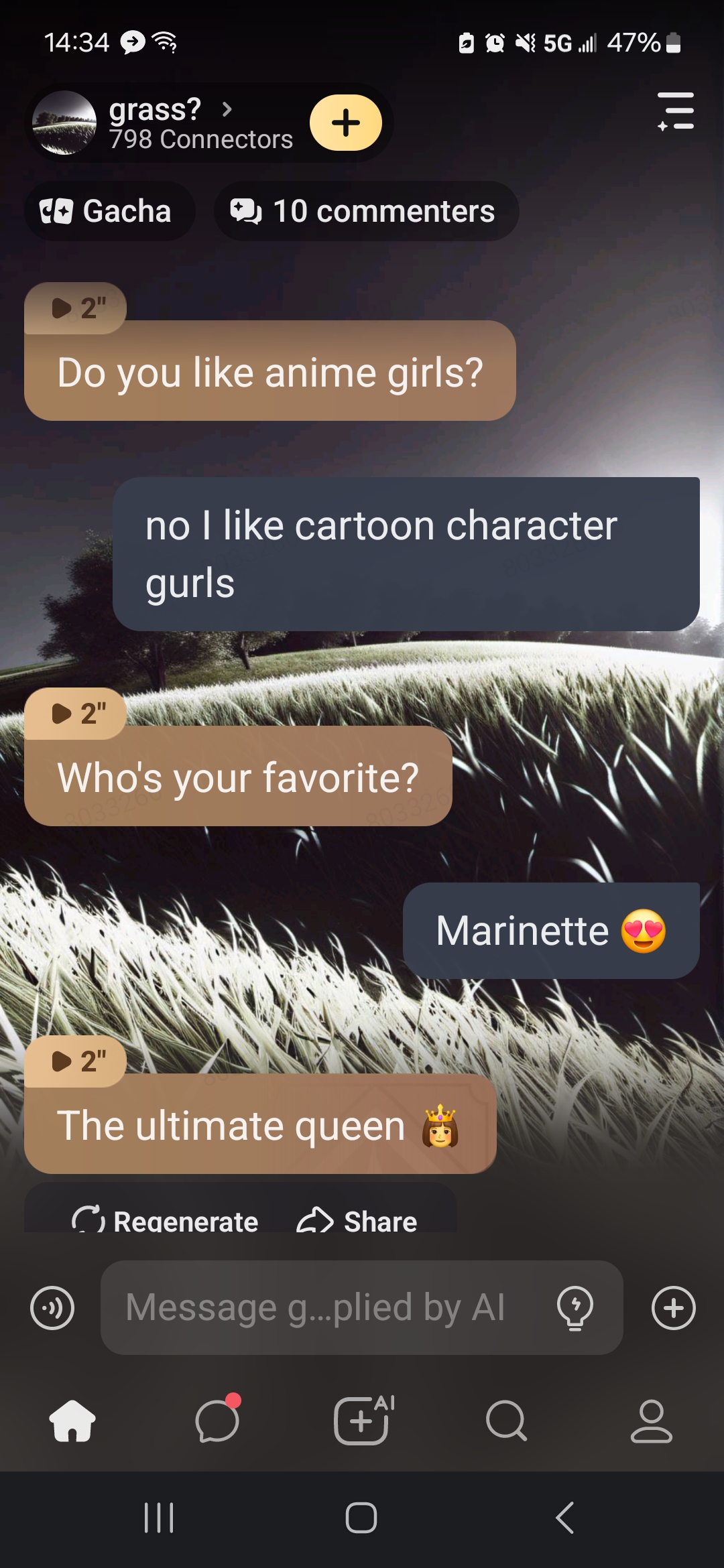The height and width of the screenshot is (1568, 724).
Task: Switch to the Chats tab
Action: [x=217, y=1421]
